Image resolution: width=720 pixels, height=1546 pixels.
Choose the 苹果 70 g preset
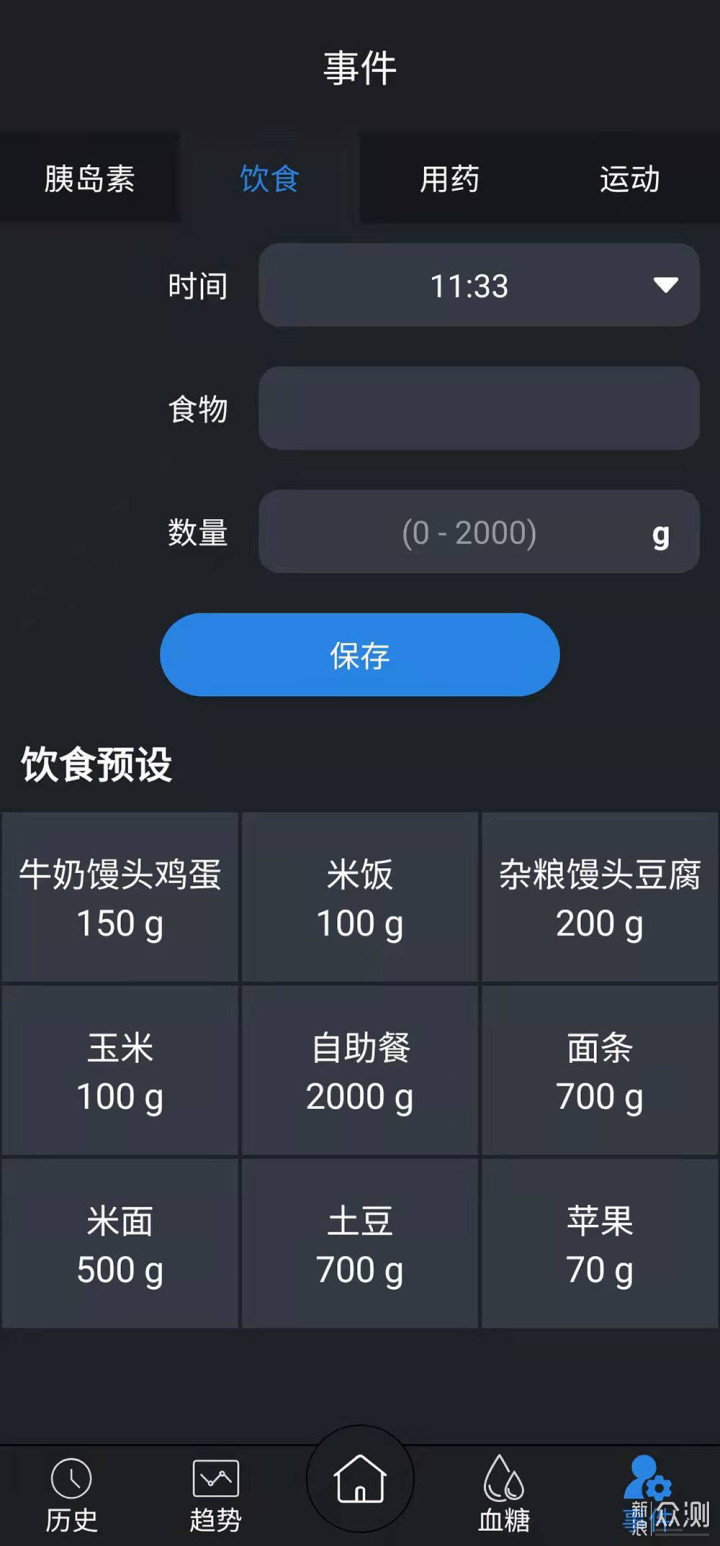click(599, 1244)
